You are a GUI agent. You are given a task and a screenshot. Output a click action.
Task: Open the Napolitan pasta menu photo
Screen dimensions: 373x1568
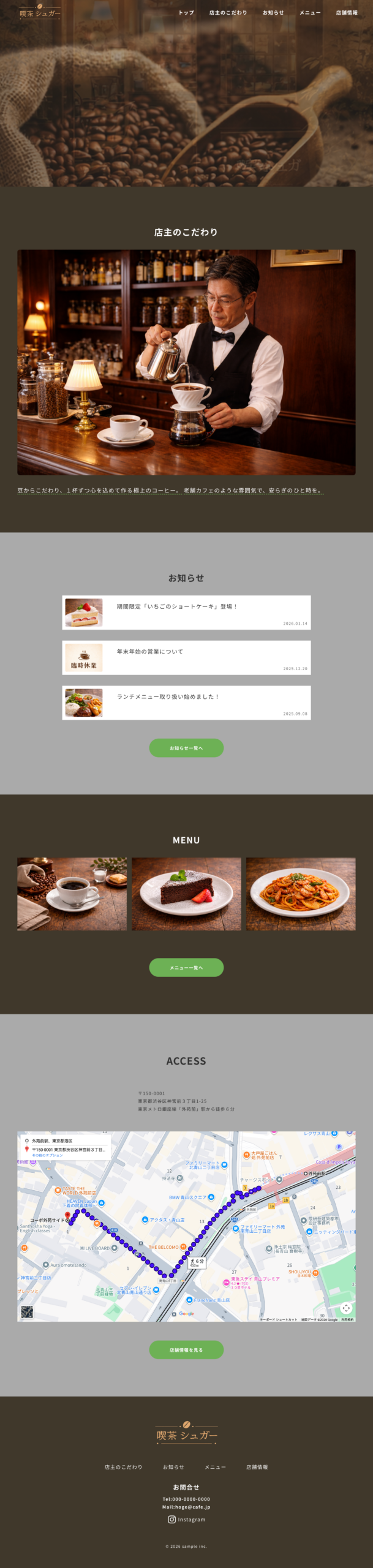pos(301,894)
